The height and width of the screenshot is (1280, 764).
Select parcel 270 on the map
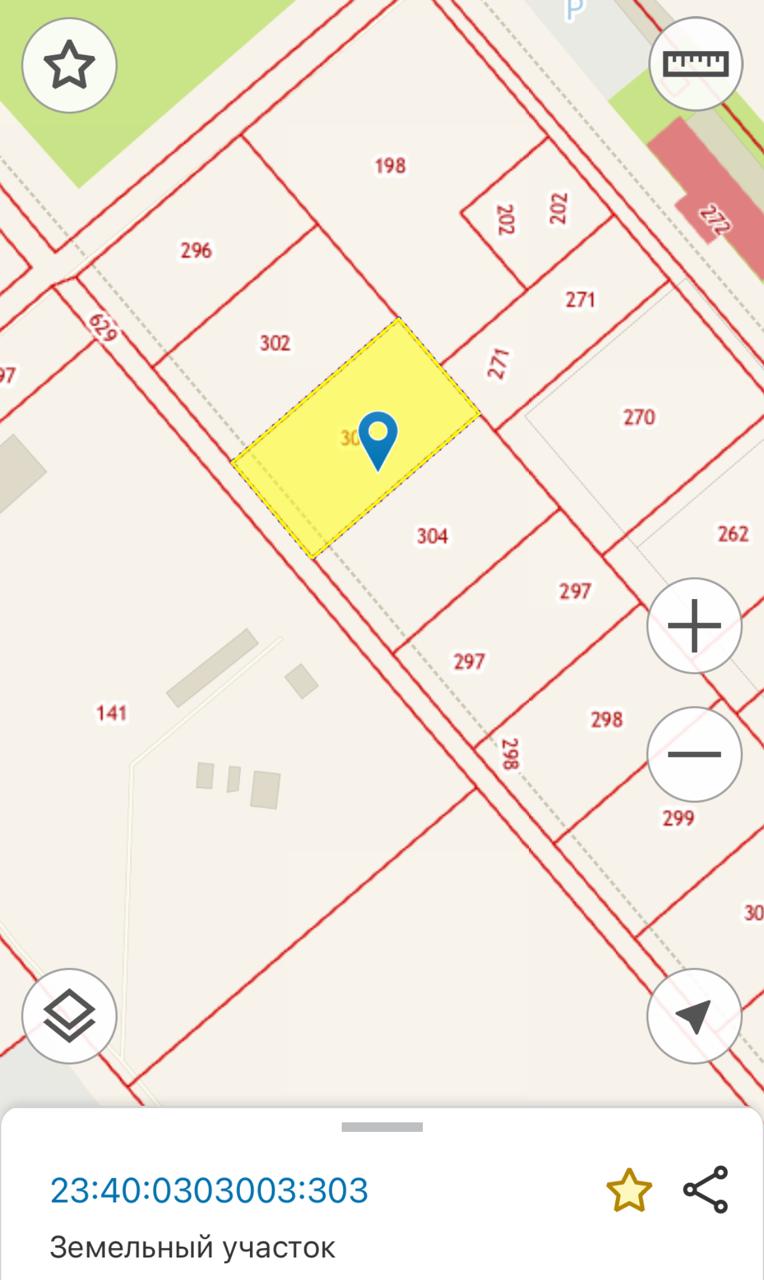tap(639, 417)
